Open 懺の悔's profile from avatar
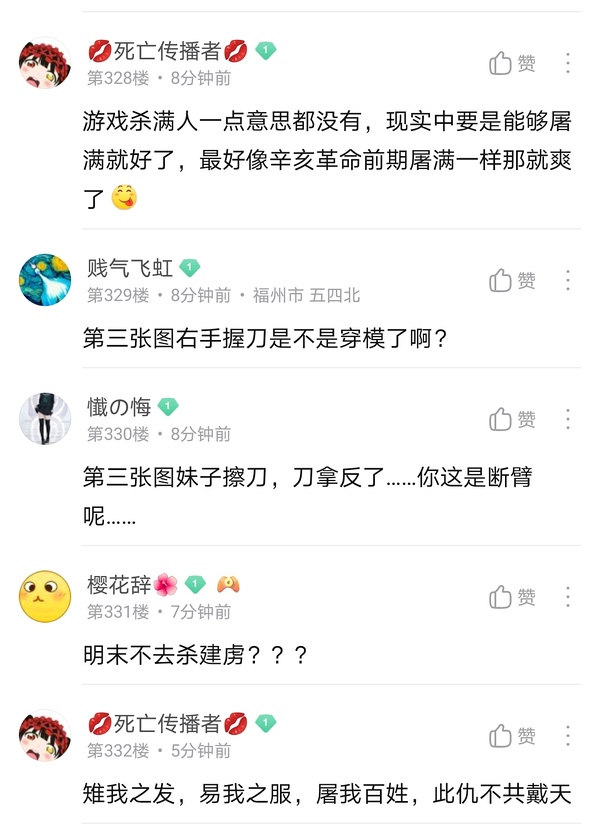 pos(45,418)
